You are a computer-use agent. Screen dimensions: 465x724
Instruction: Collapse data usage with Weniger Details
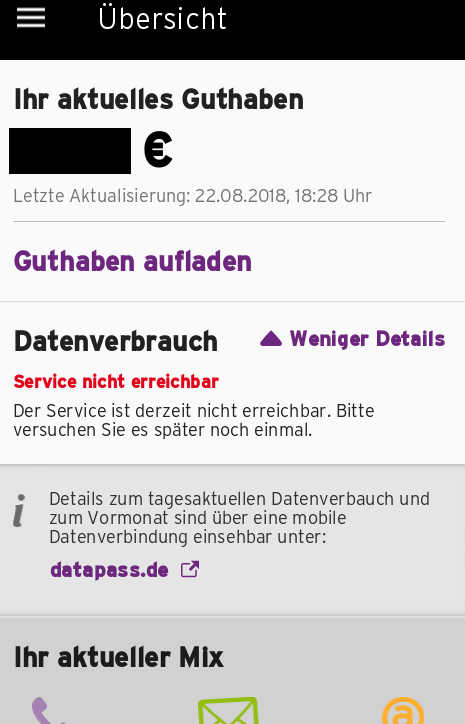[353, 338]
